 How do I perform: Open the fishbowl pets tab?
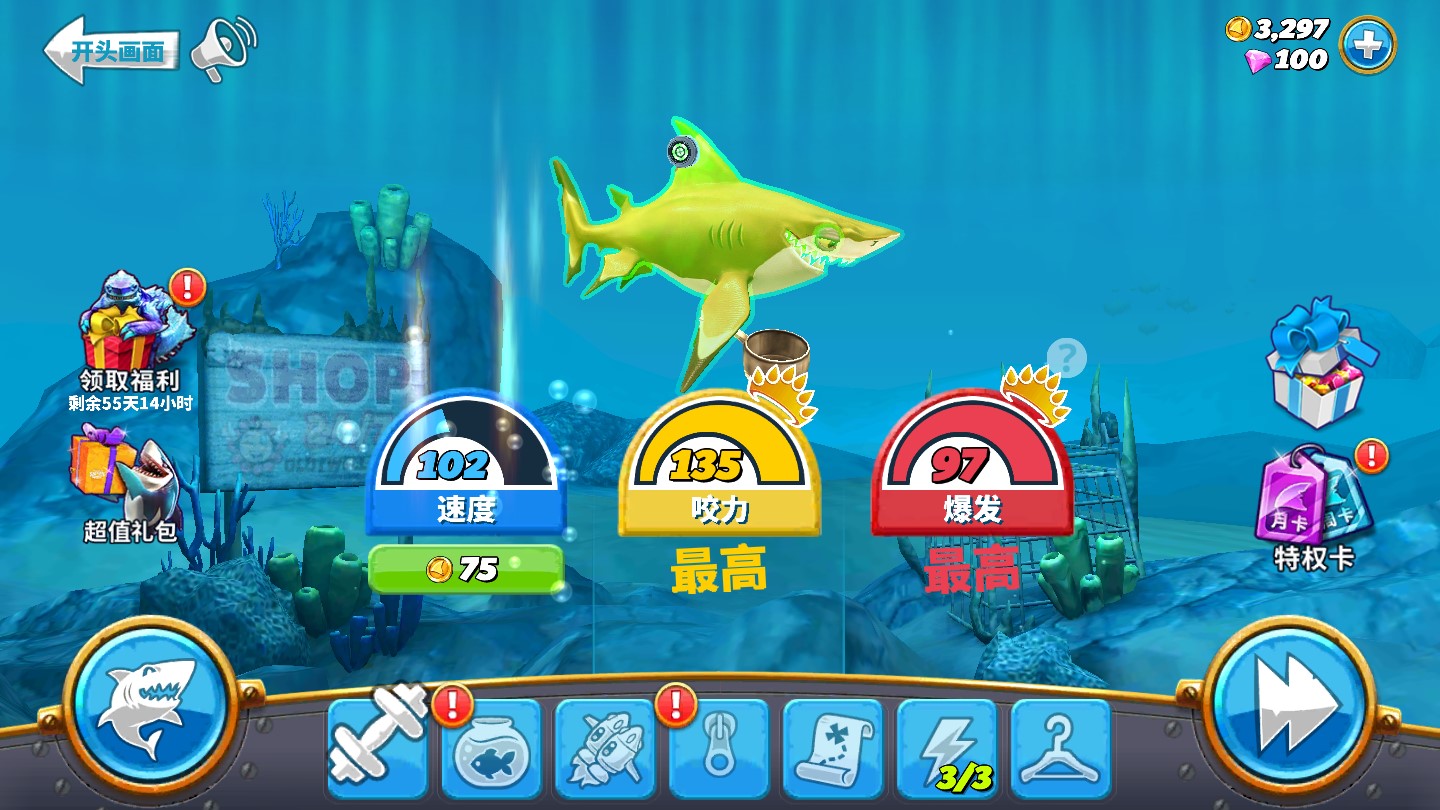pyautogui.click(x=491, y=749)
